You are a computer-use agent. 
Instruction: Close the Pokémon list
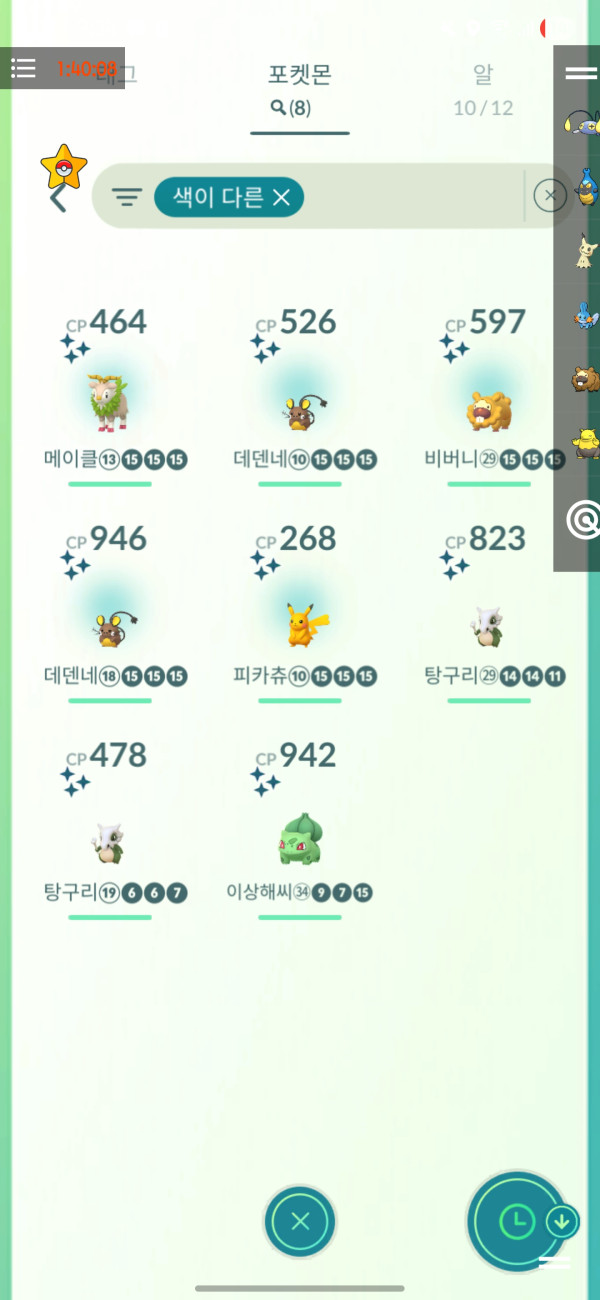[x=300, y=1221]
